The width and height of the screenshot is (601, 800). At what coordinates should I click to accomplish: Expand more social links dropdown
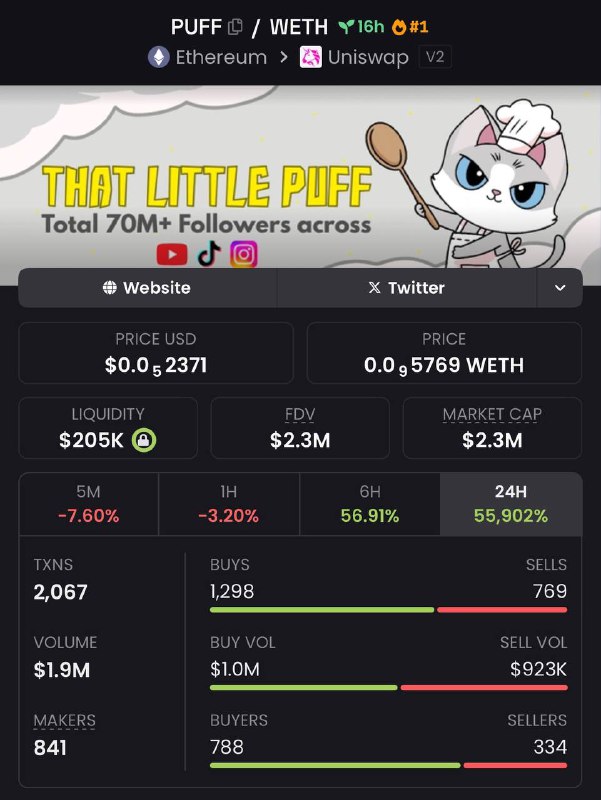click(x=560, y=288)
